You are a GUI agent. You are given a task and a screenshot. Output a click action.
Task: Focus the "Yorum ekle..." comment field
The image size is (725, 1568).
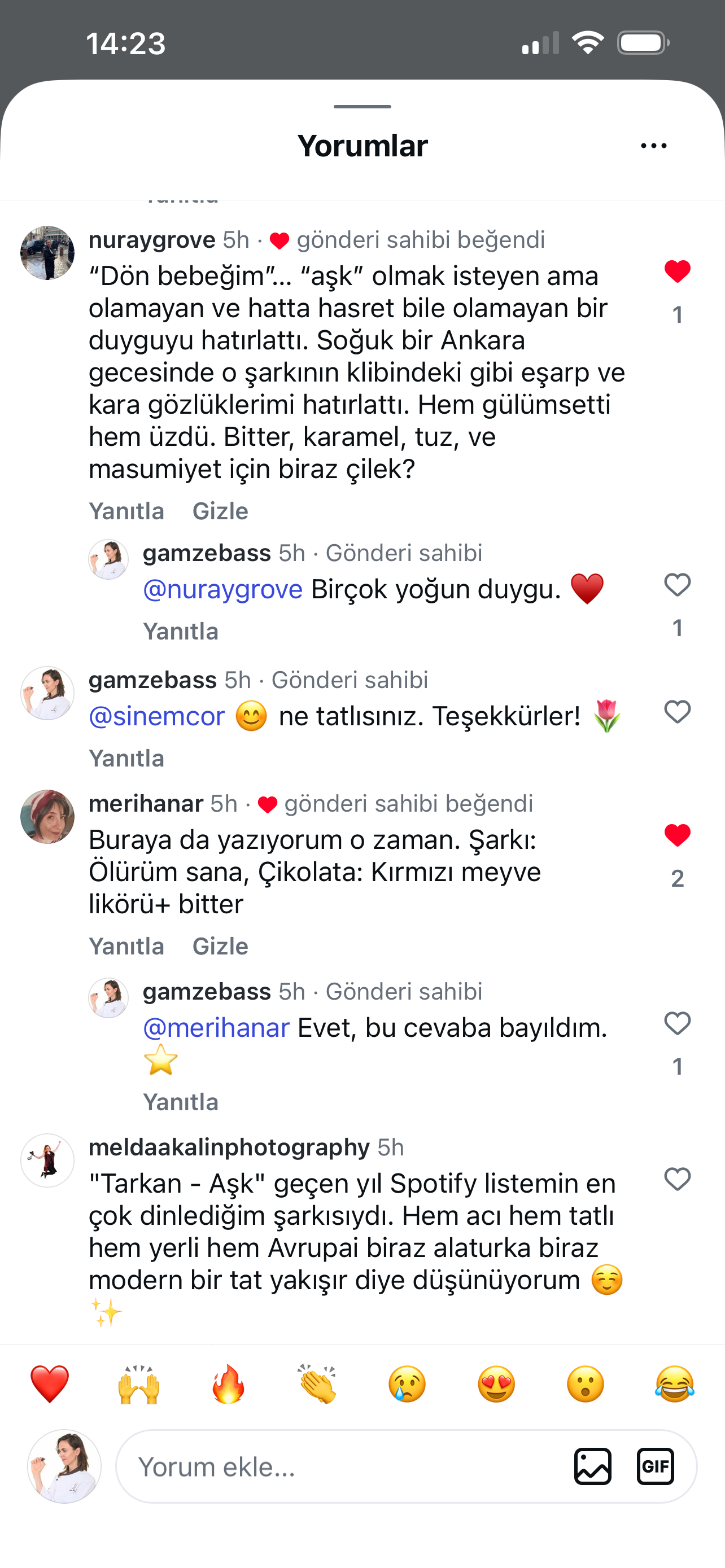(x=341, y=1467)
